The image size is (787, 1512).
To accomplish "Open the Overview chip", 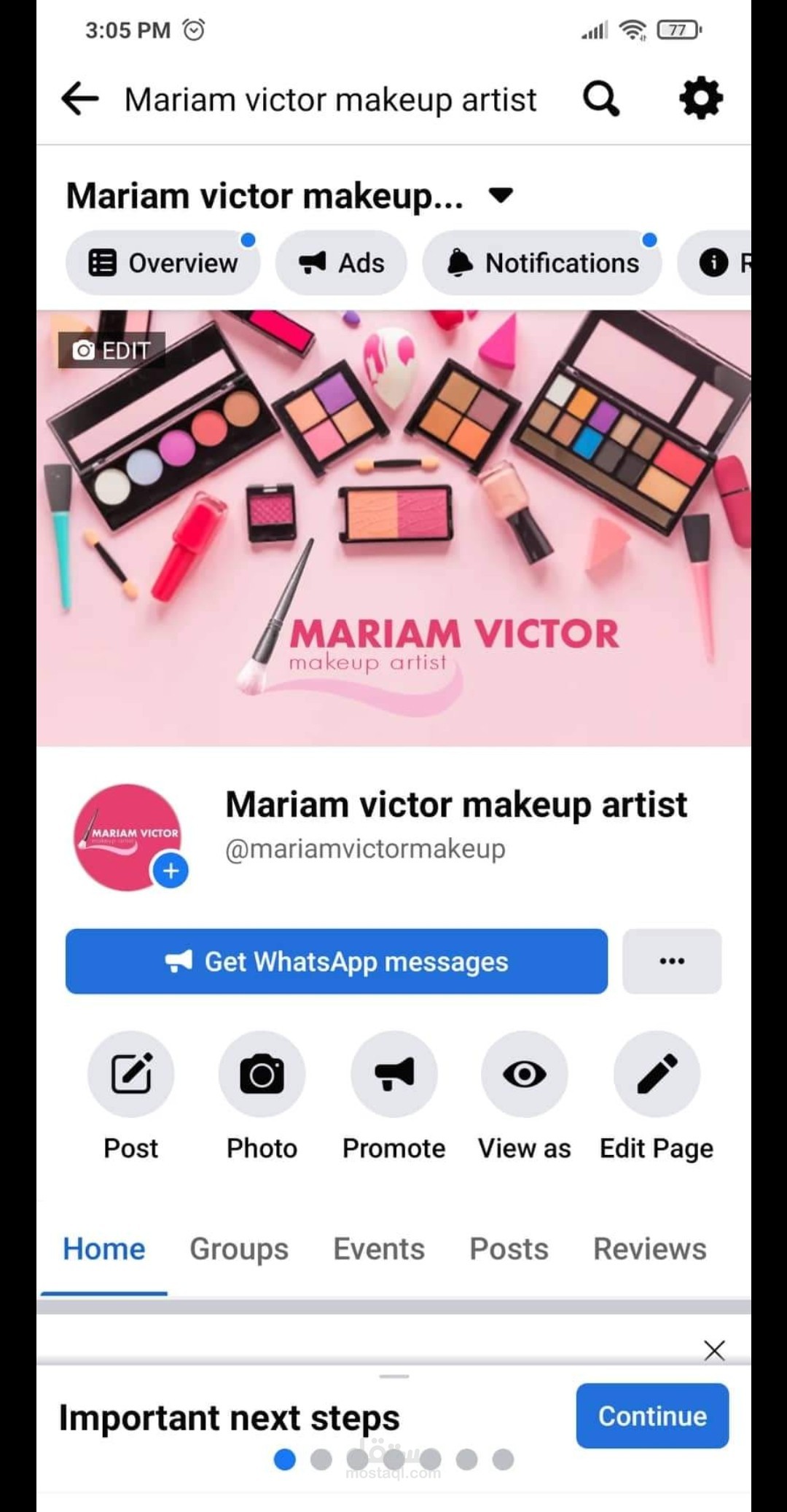I will coord(163,263).
